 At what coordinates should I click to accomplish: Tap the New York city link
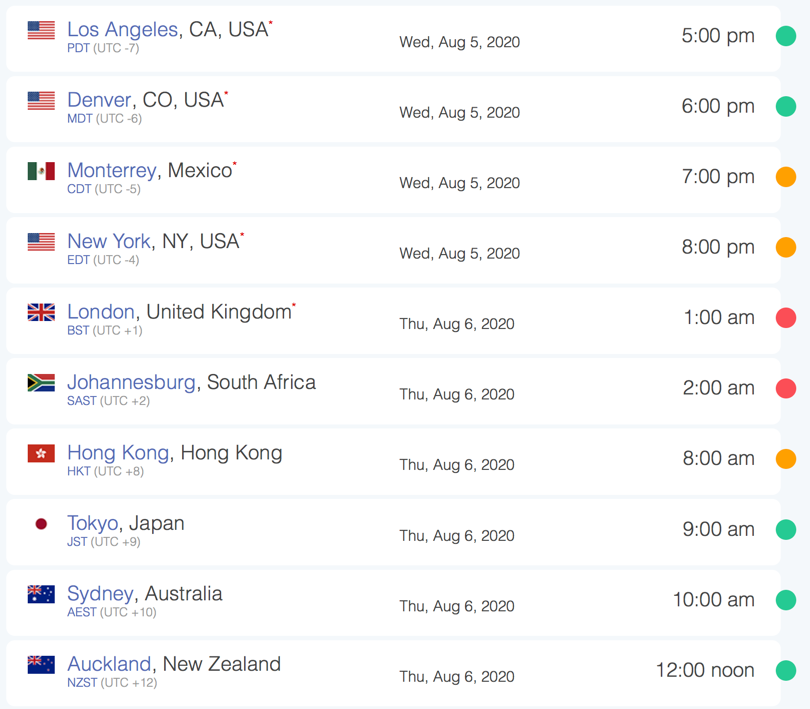108,241
